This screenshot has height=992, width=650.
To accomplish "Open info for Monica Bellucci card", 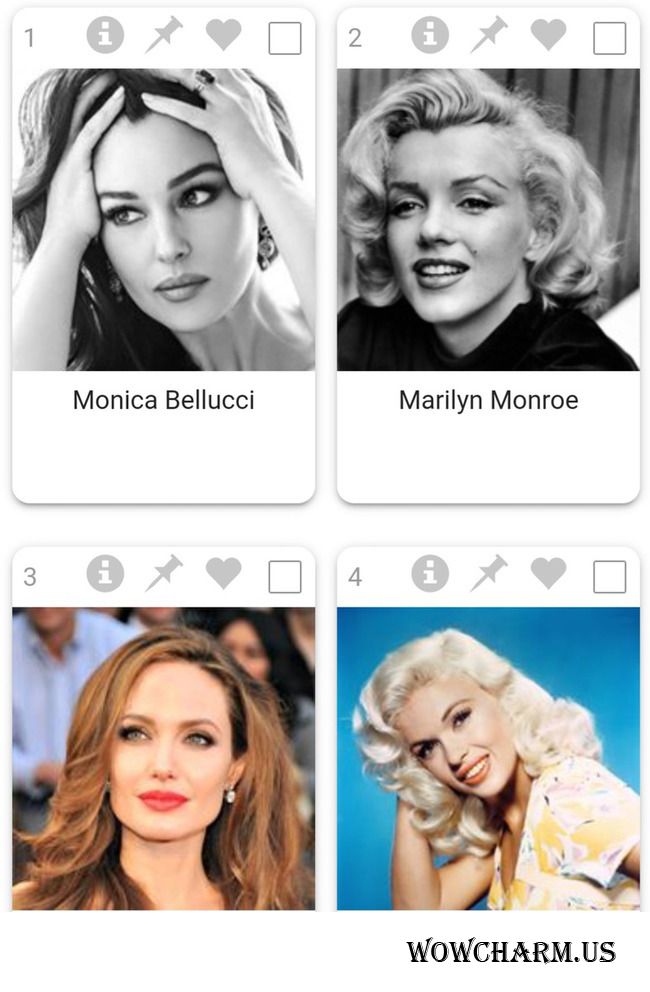I will [x=105, y=35].
